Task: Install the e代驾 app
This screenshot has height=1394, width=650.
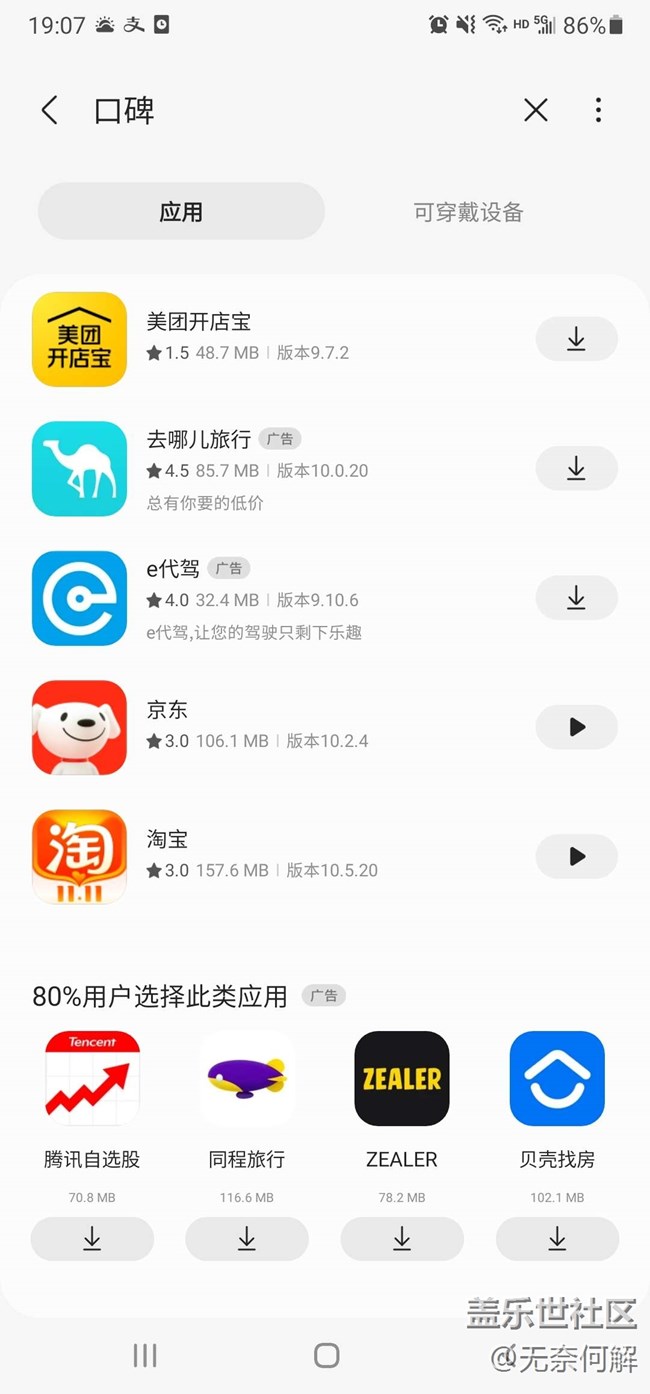Action: (x=576, y=598)
